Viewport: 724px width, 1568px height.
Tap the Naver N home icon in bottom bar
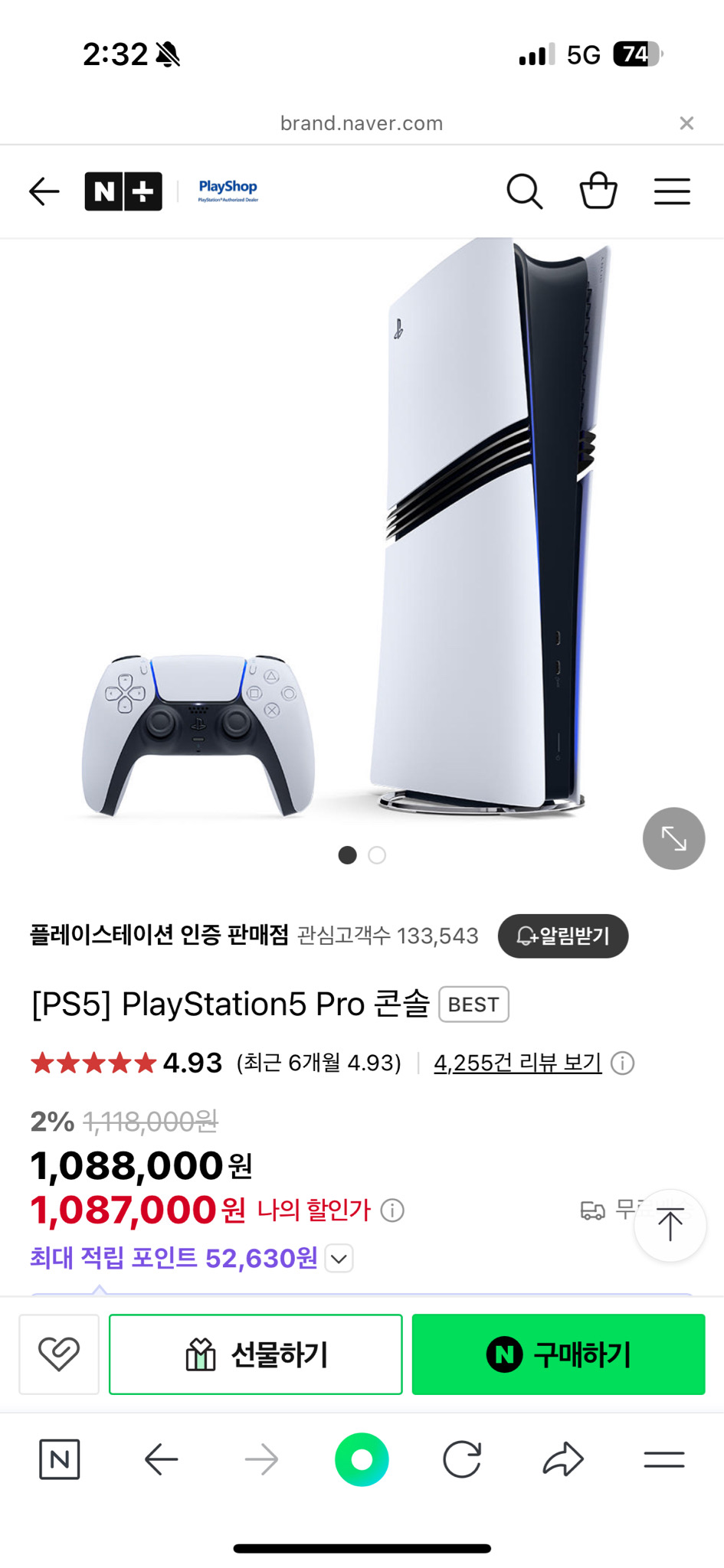point(60,1459)
